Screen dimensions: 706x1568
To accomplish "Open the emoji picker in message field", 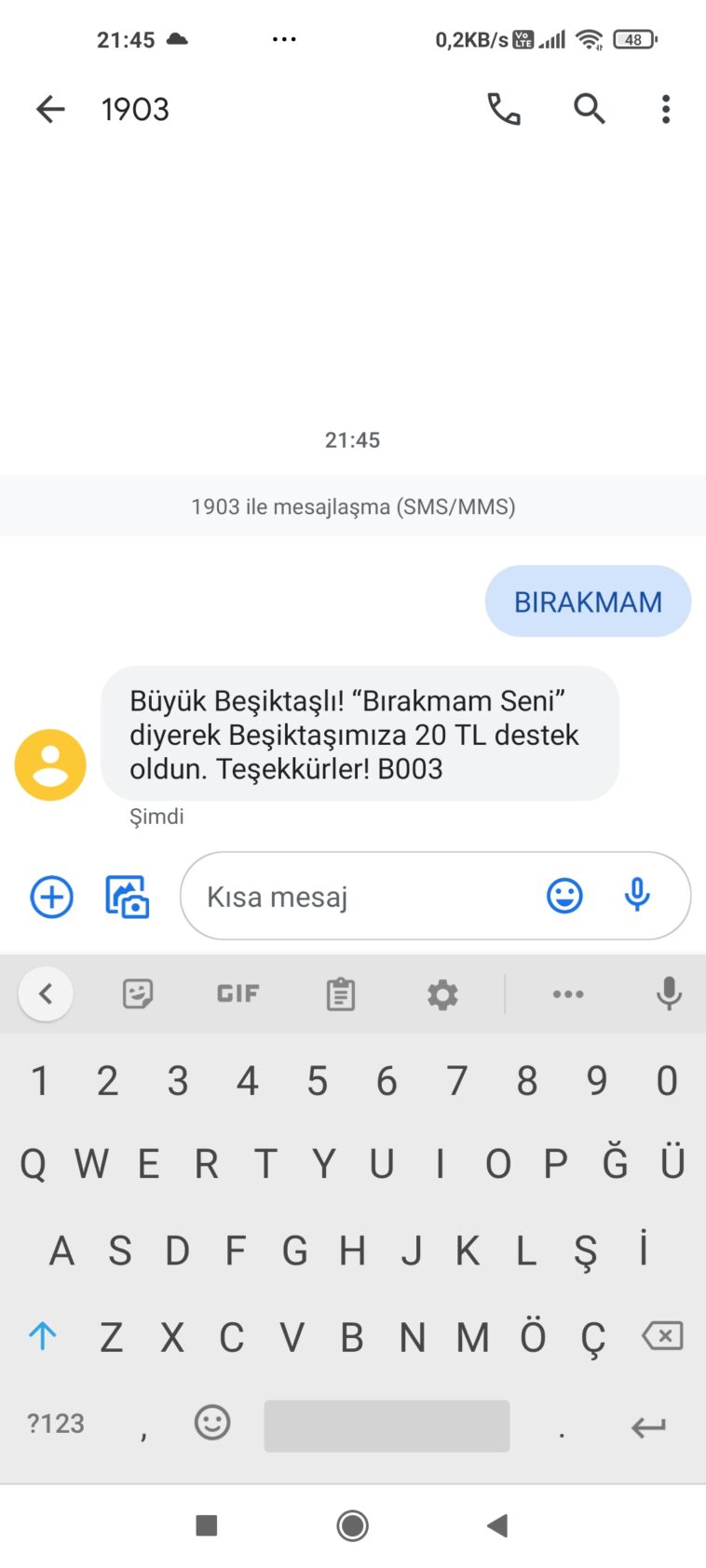I will [x=564, y=896].
